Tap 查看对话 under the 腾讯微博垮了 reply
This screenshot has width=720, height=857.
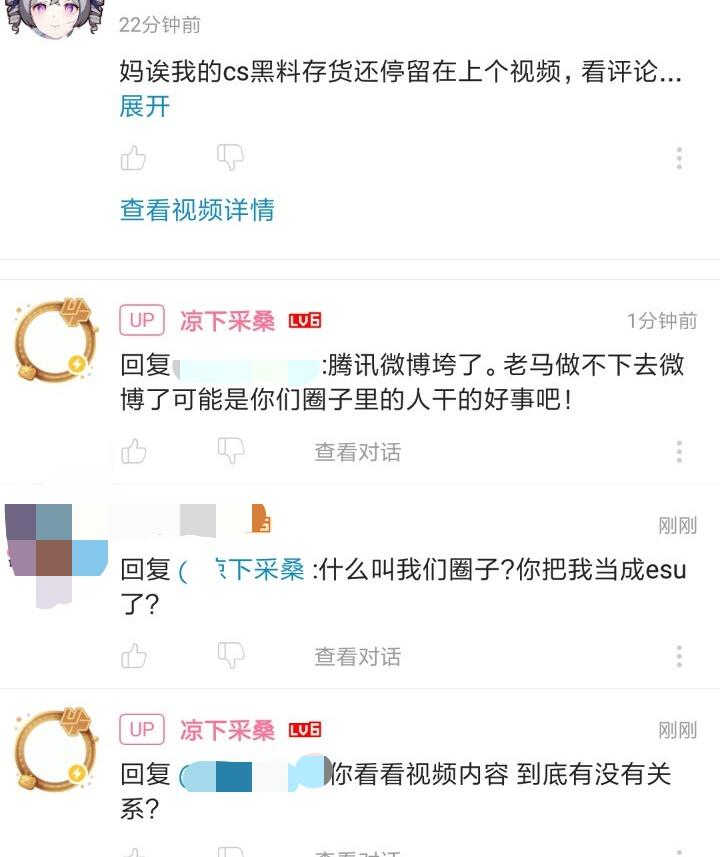[358, 452]
